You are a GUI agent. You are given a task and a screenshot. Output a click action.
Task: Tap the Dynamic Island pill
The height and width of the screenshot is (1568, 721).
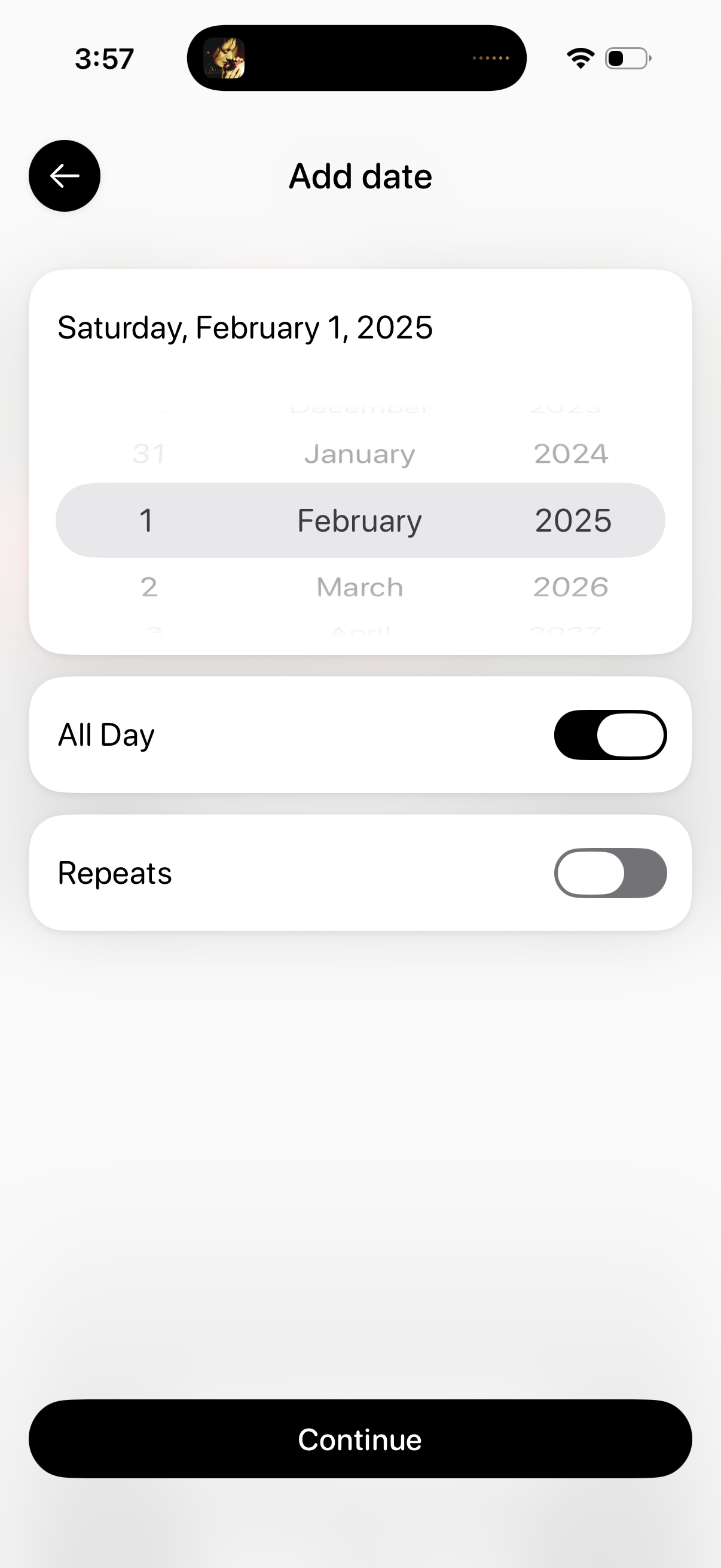pos(358,58)
